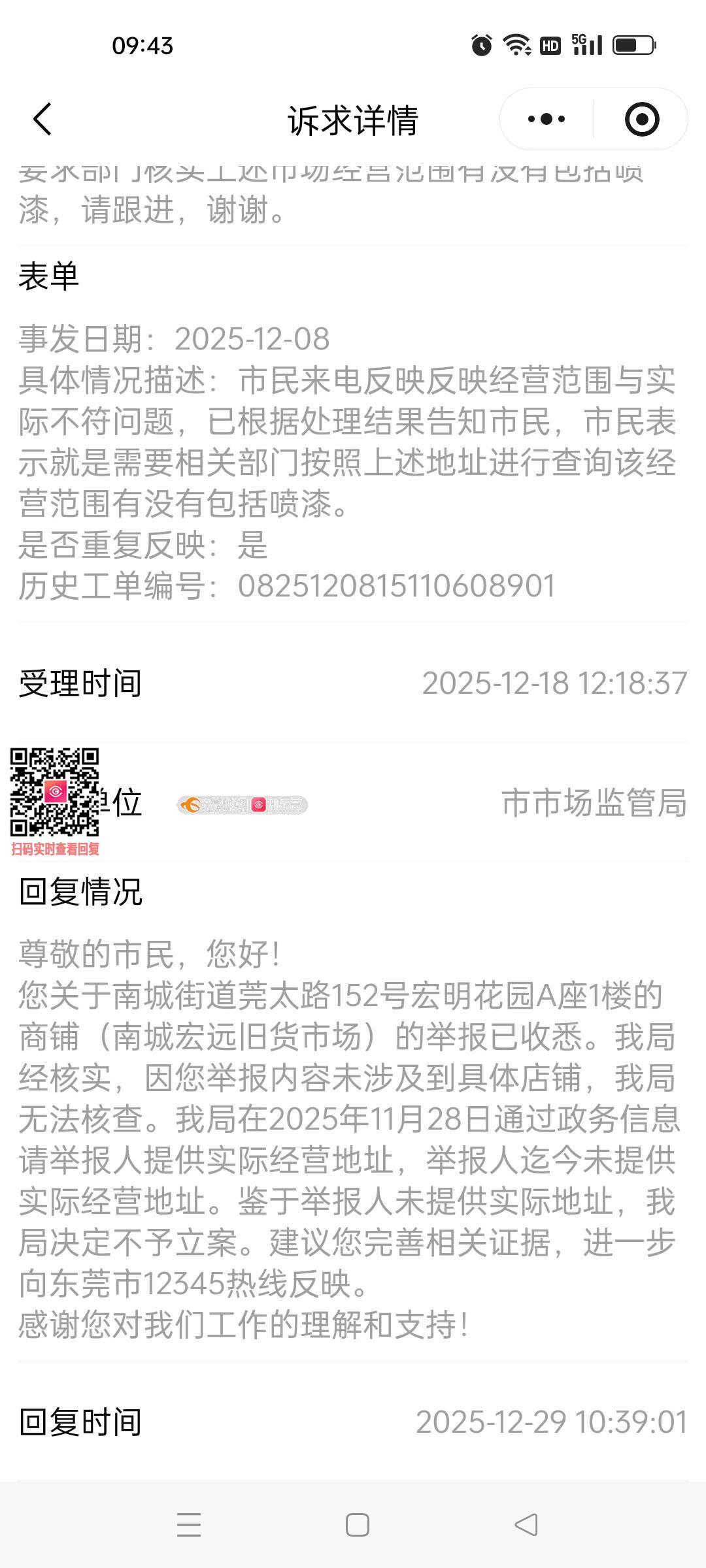This screenshot has width=706, height=1568.
Task: Open the mini program more options menu
Action: (x=546, y=120)
